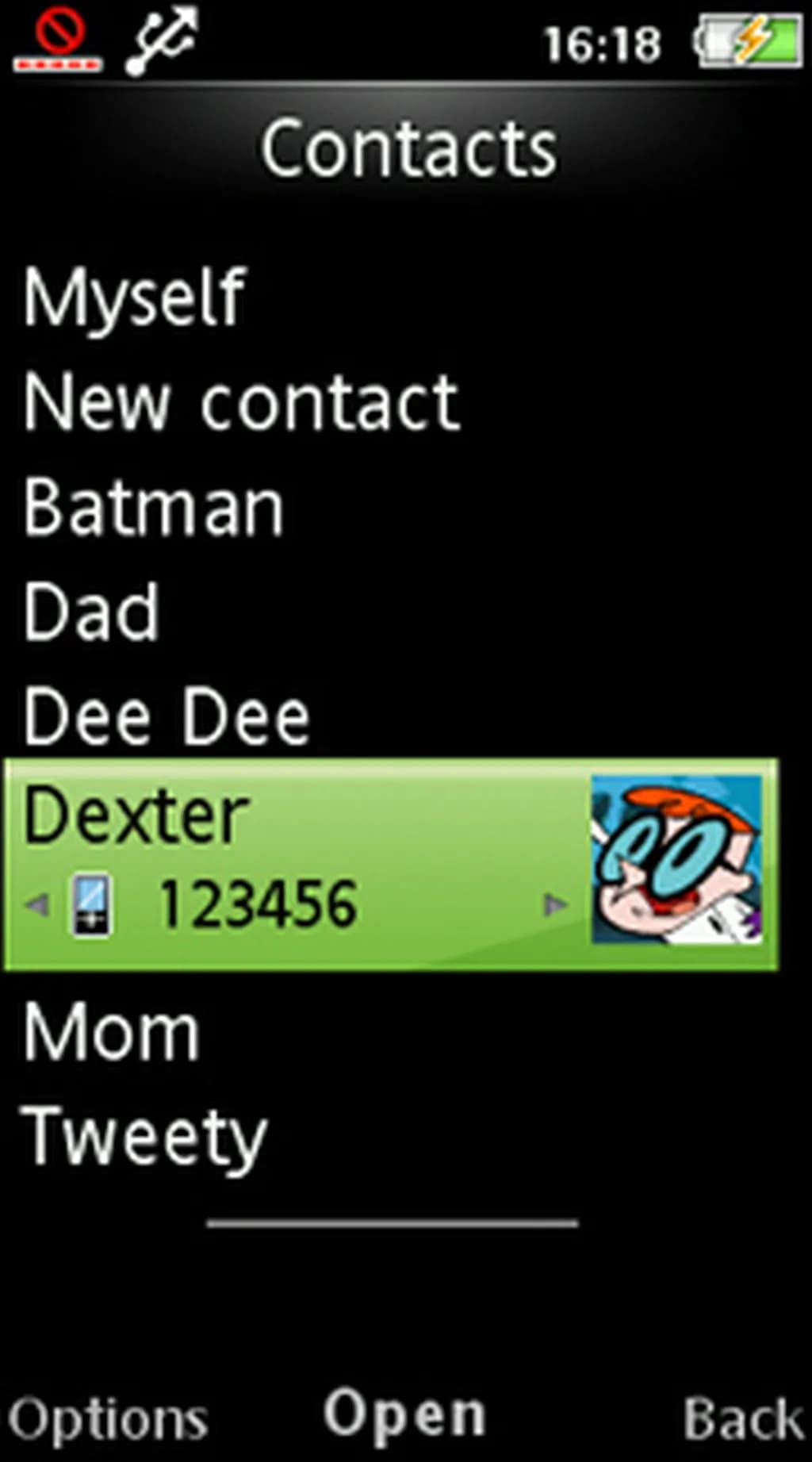Select the Mom contact
This screenshot has width=812, height=1462.
pos(111,1032)
